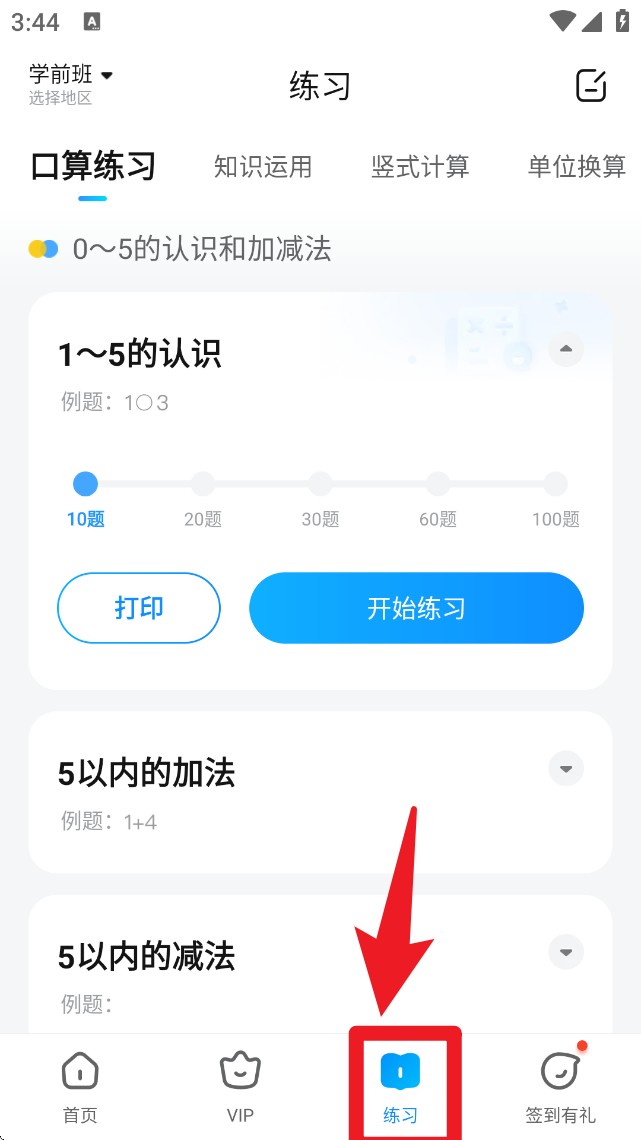This screenshot has width=641, height=1140.
Task: Expand the 5以内的加法 card
Action: (566, 769)
